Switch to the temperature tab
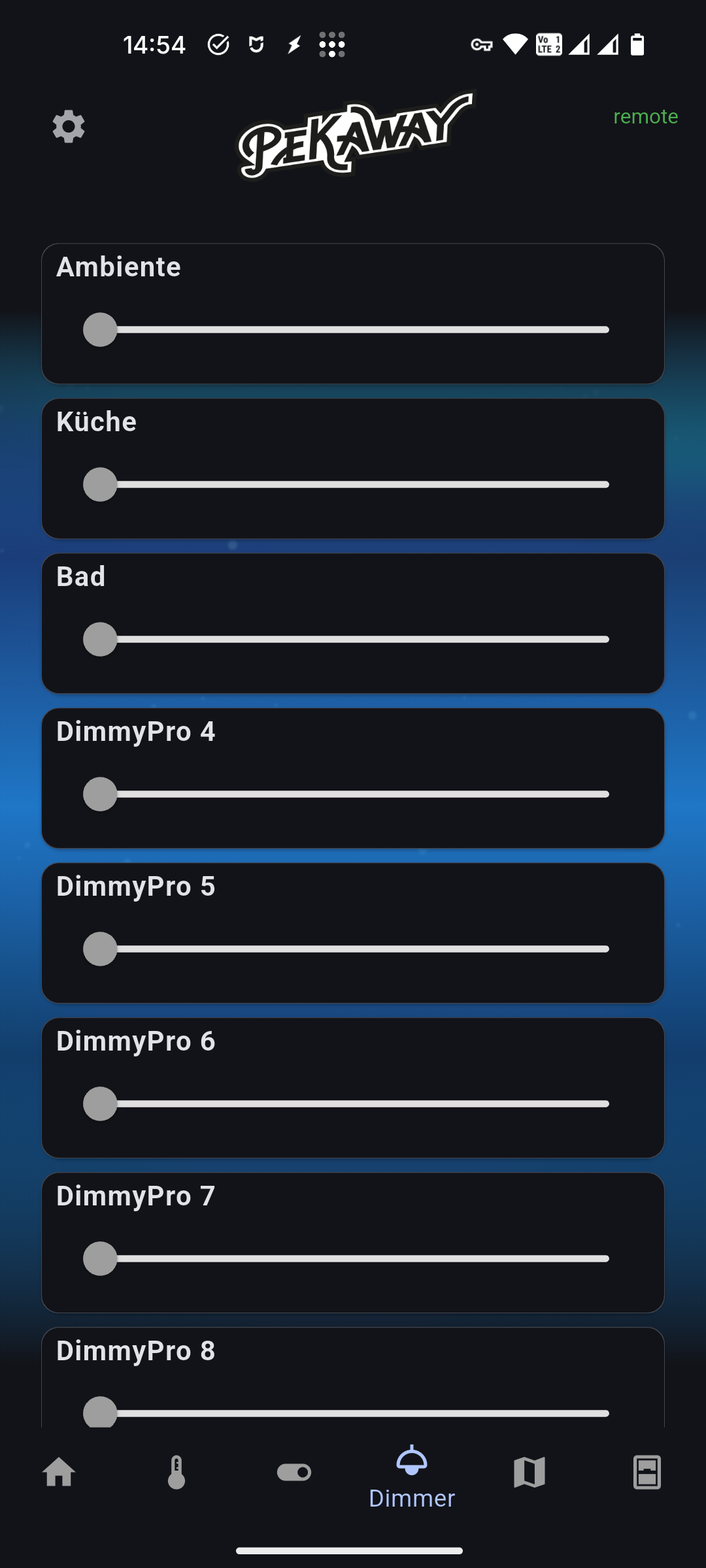The height and width of the screenshot is (1568, 706). (x=176, y=1473)
